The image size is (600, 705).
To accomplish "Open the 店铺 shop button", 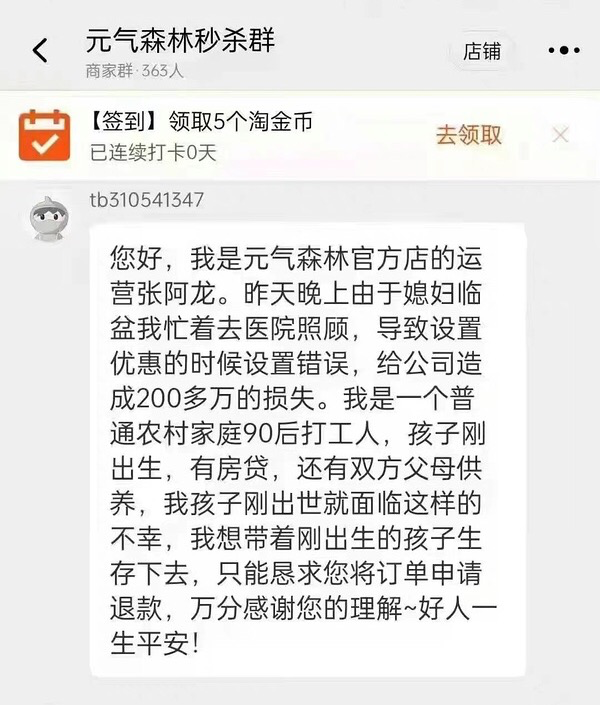I will click(482, 51).
